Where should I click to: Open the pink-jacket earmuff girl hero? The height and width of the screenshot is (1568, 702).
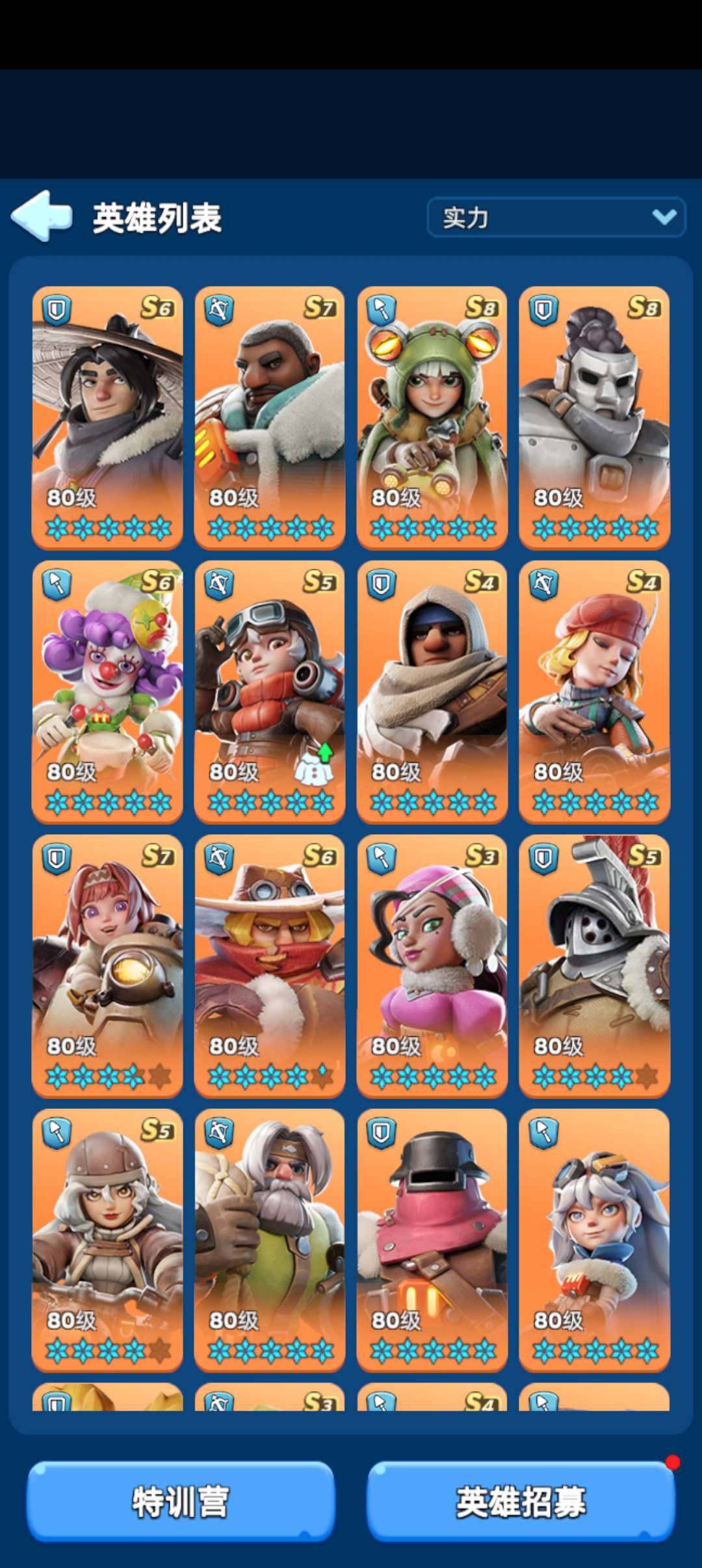[x=432, y=965]
